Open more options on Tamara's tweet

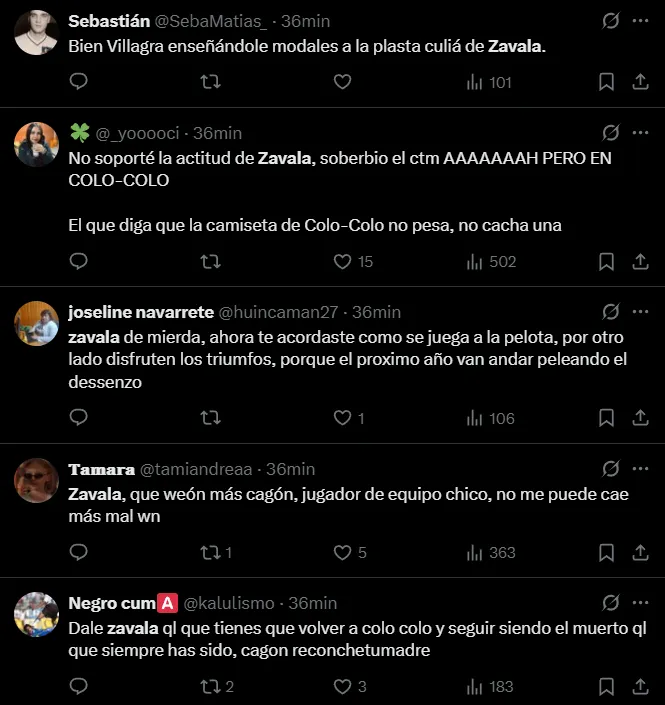click(640, 468)
